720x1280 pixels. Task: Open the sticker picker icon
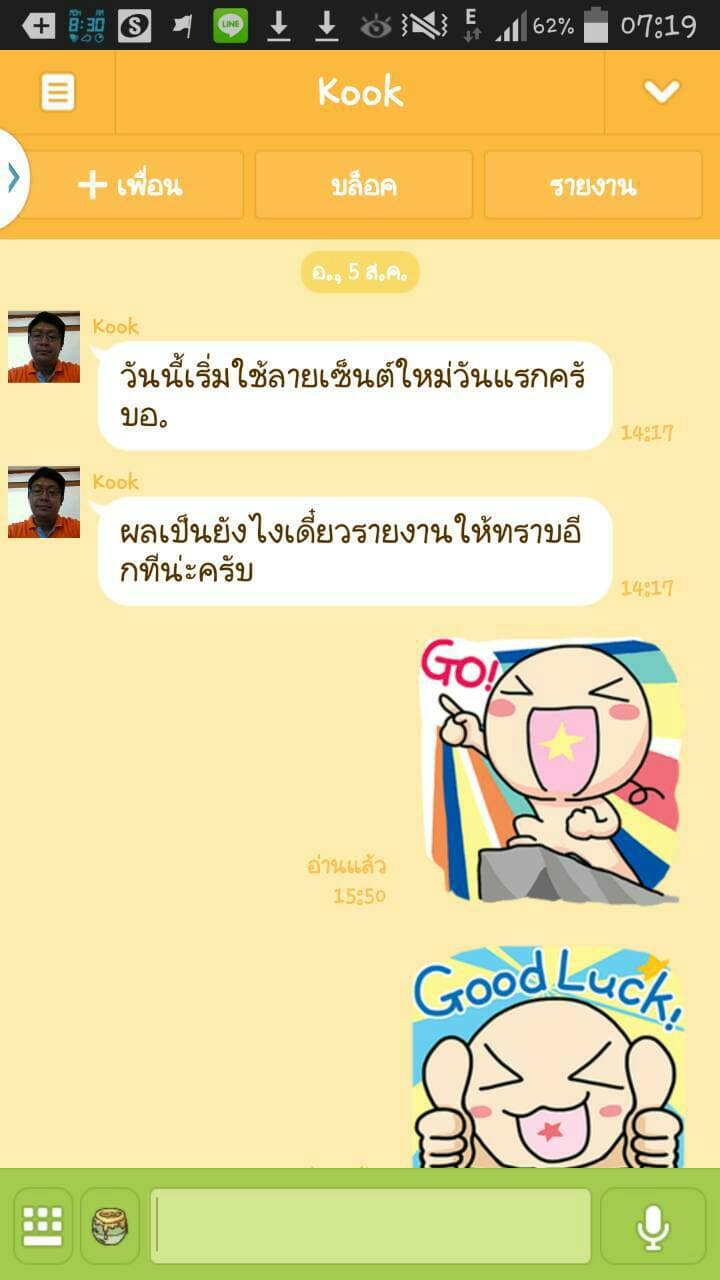(x=110, y=1226)
